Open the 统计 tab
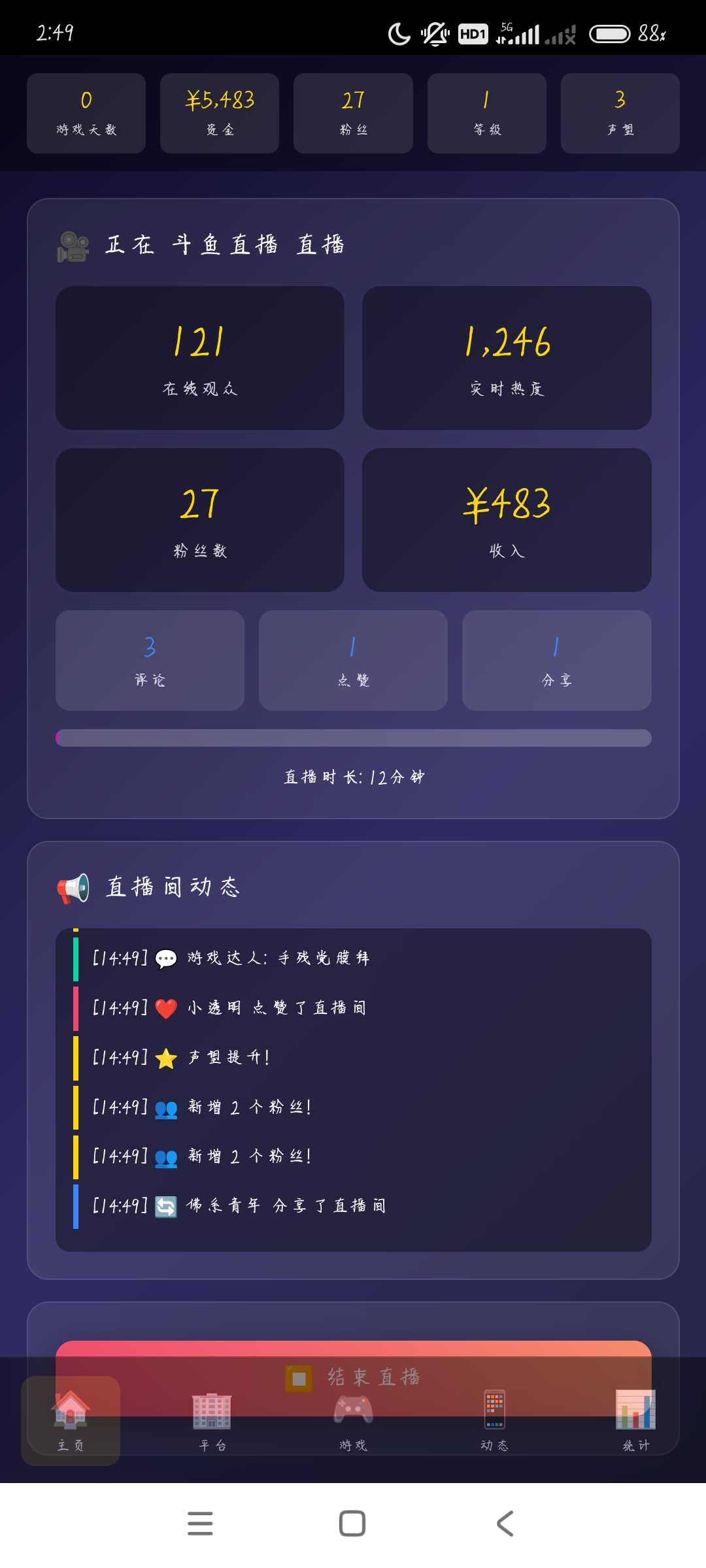 pos(635,1420)
